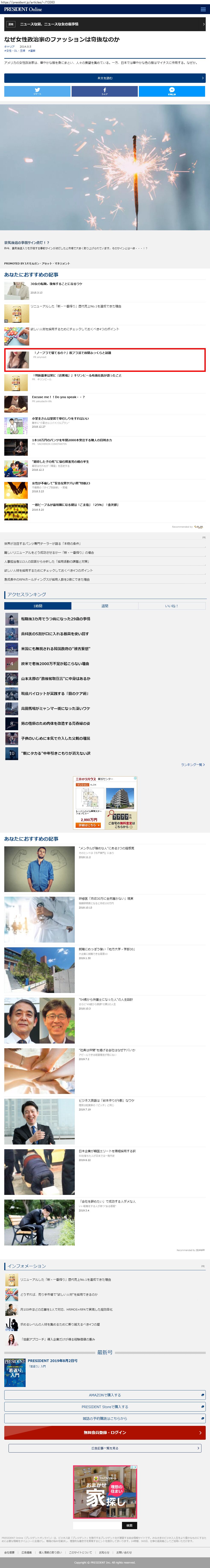Open the article 30女の勘略、後悔することになるワケ
Screen dimensions: 210x1568
pos(57,284)
